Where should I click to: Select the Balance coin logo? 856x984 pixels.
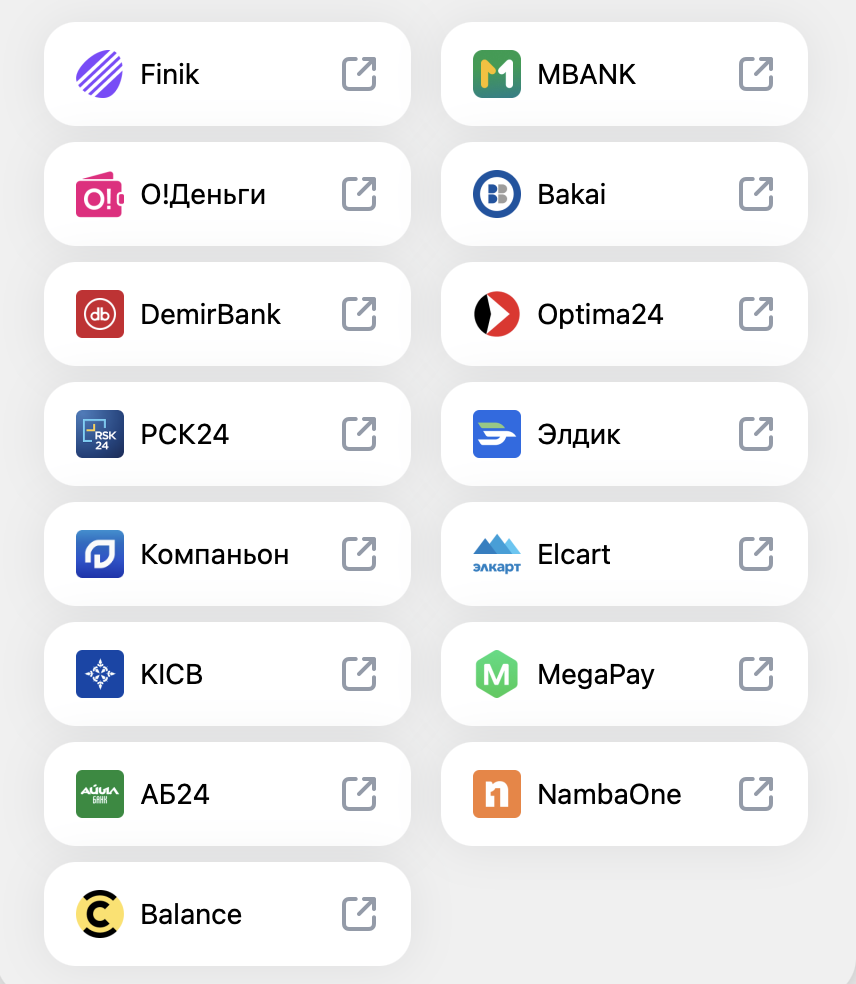(98, 914)
